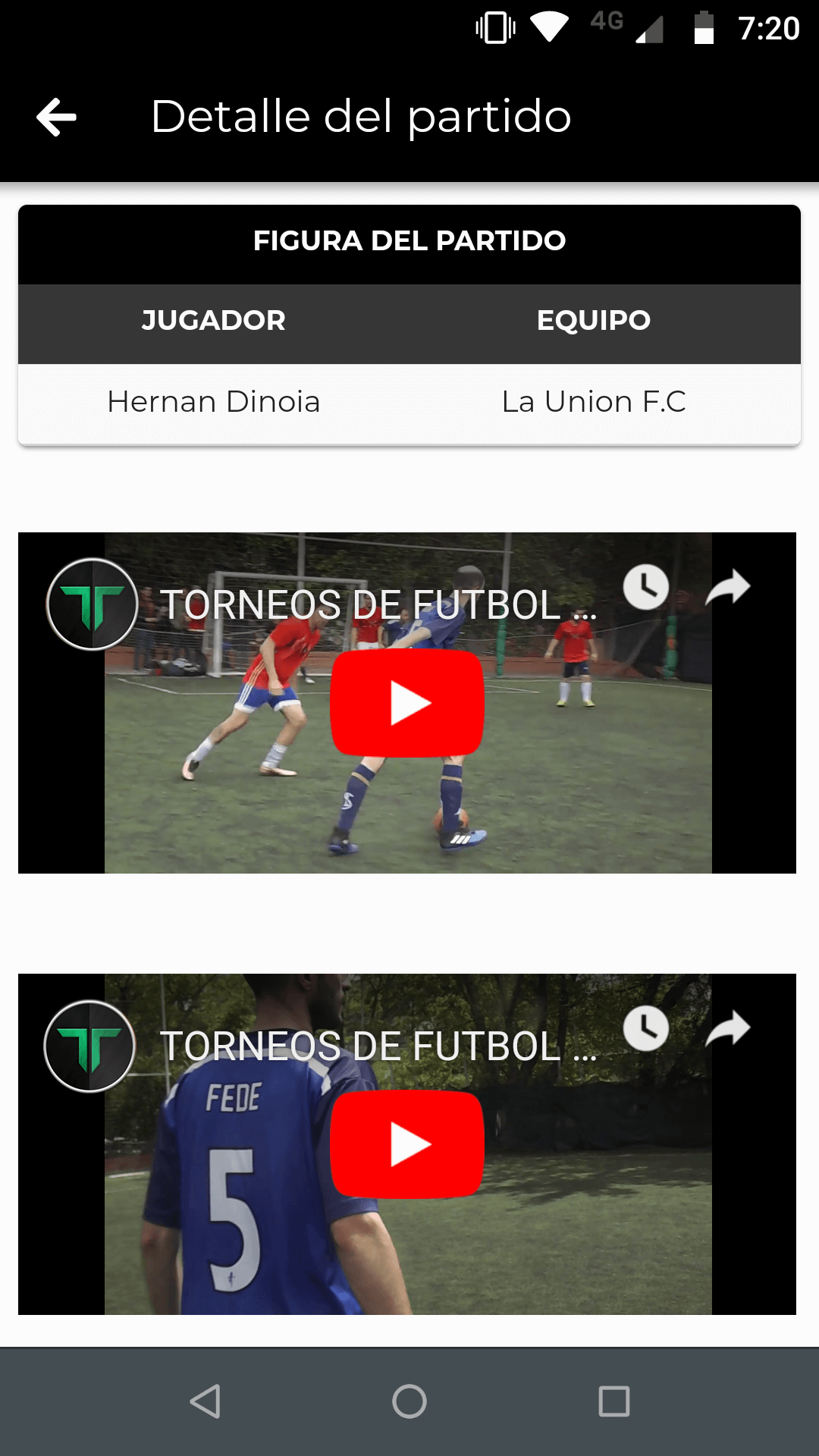This screenshot has height=1456, width=819.
Task: Tap the FIGURA DEL PARTIDO header
Action: [409, 240]
